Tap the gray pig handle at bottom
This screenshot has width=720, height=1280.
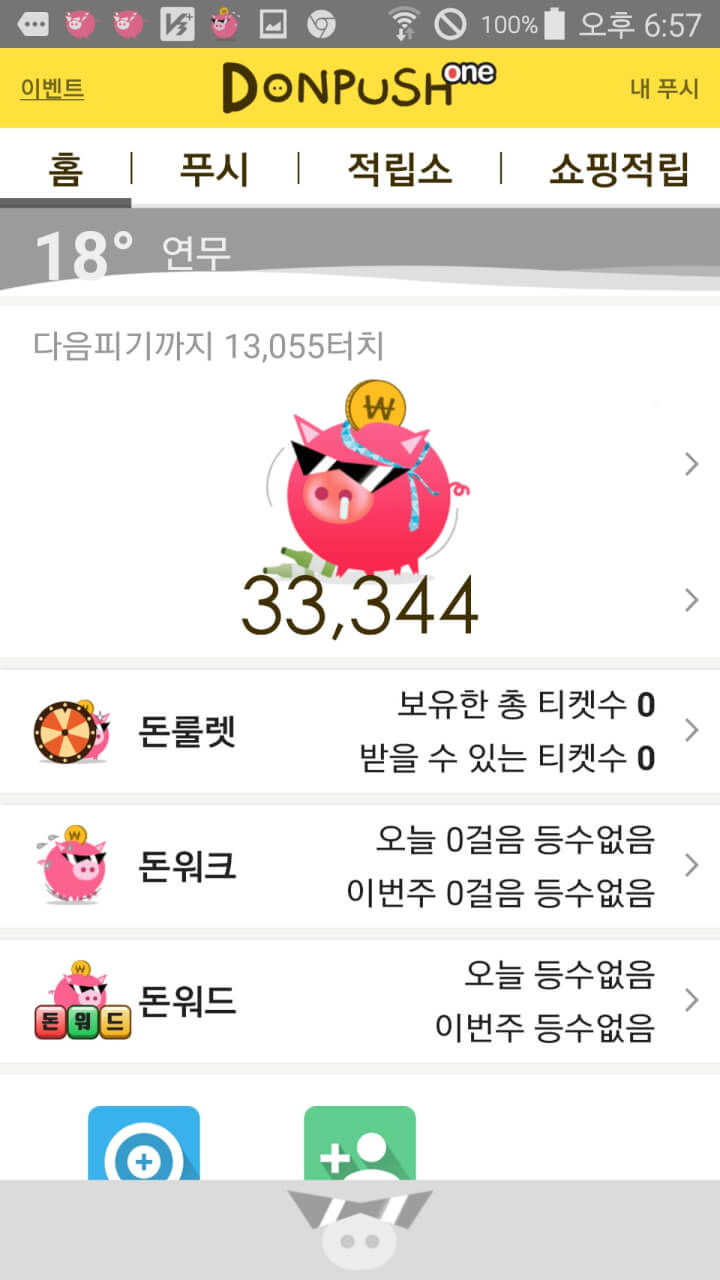tap(360, 1230)
